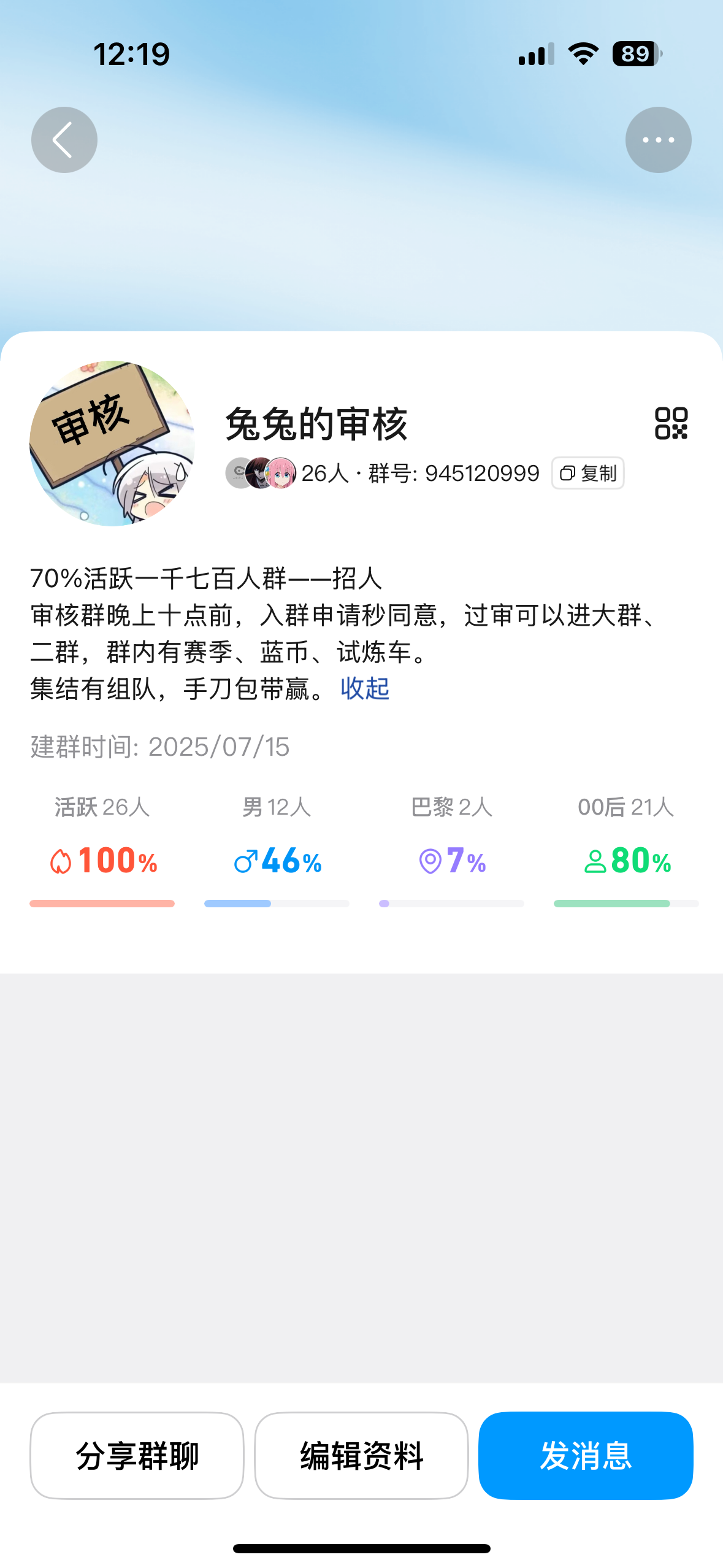Tap the flame icon beside 活跃 100%

61,861
